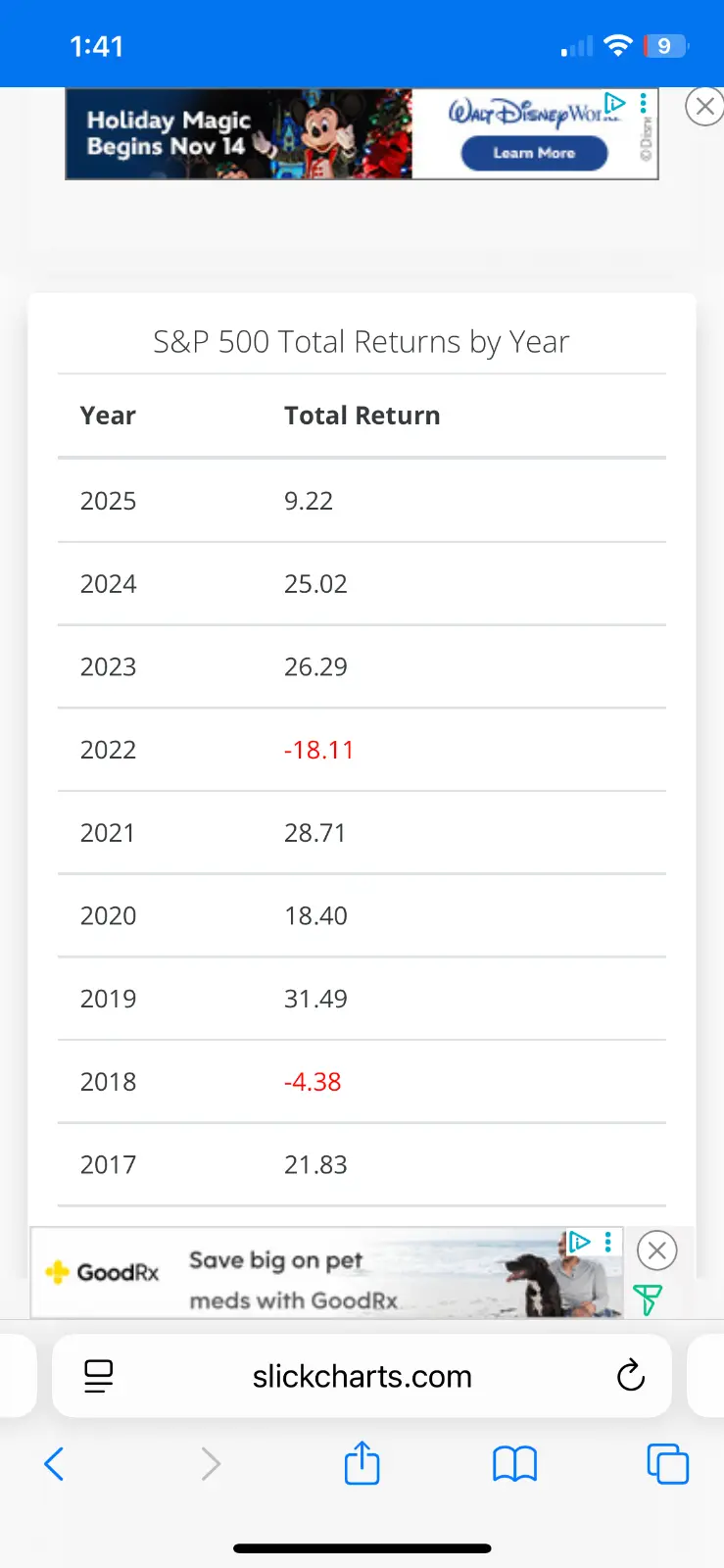Screen dimensions: 724x1568
Task: Open the page settings menu in address bar
Action: (x=99, y=1376)
